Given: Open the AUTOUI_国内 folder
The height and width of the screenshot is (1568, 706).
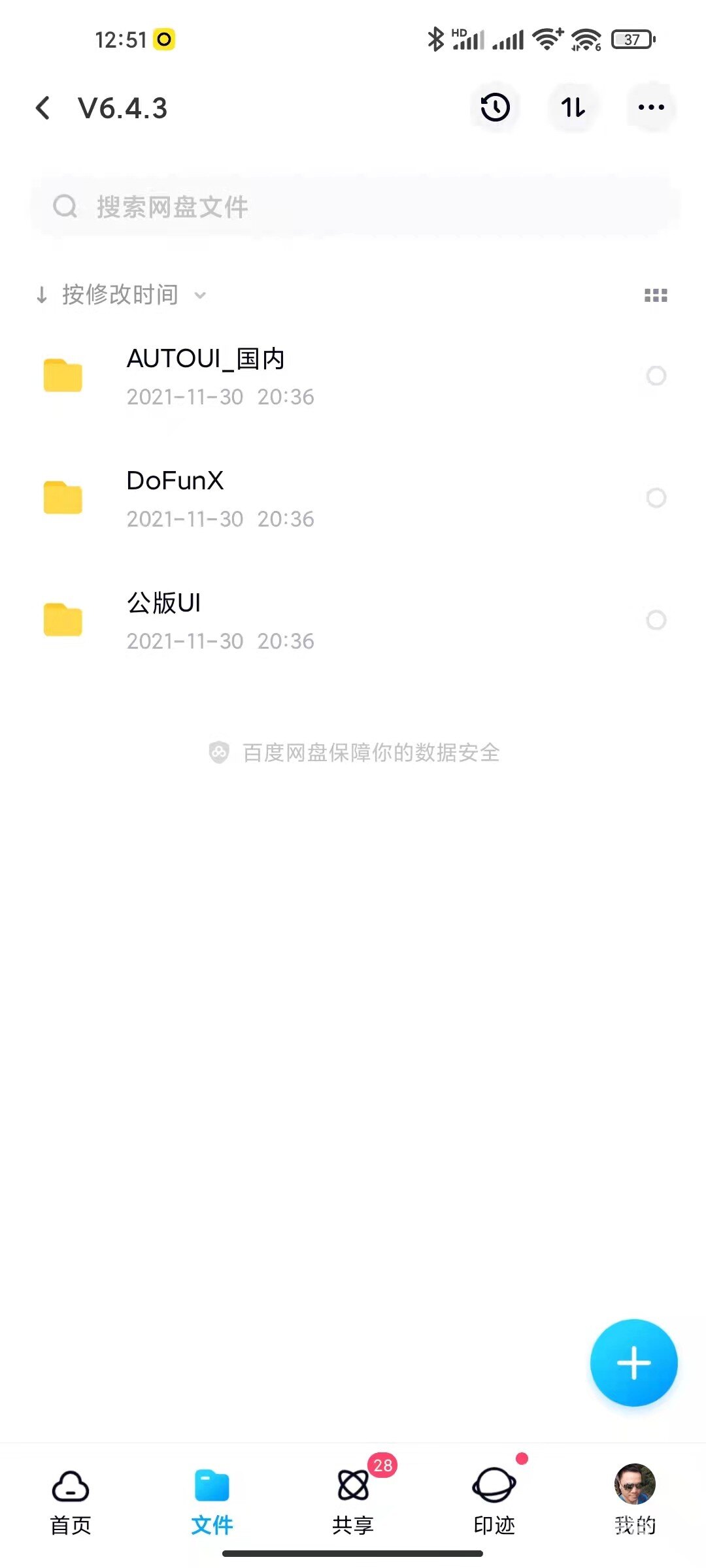Looking at the screenshot, I should (x=206, y=375).
